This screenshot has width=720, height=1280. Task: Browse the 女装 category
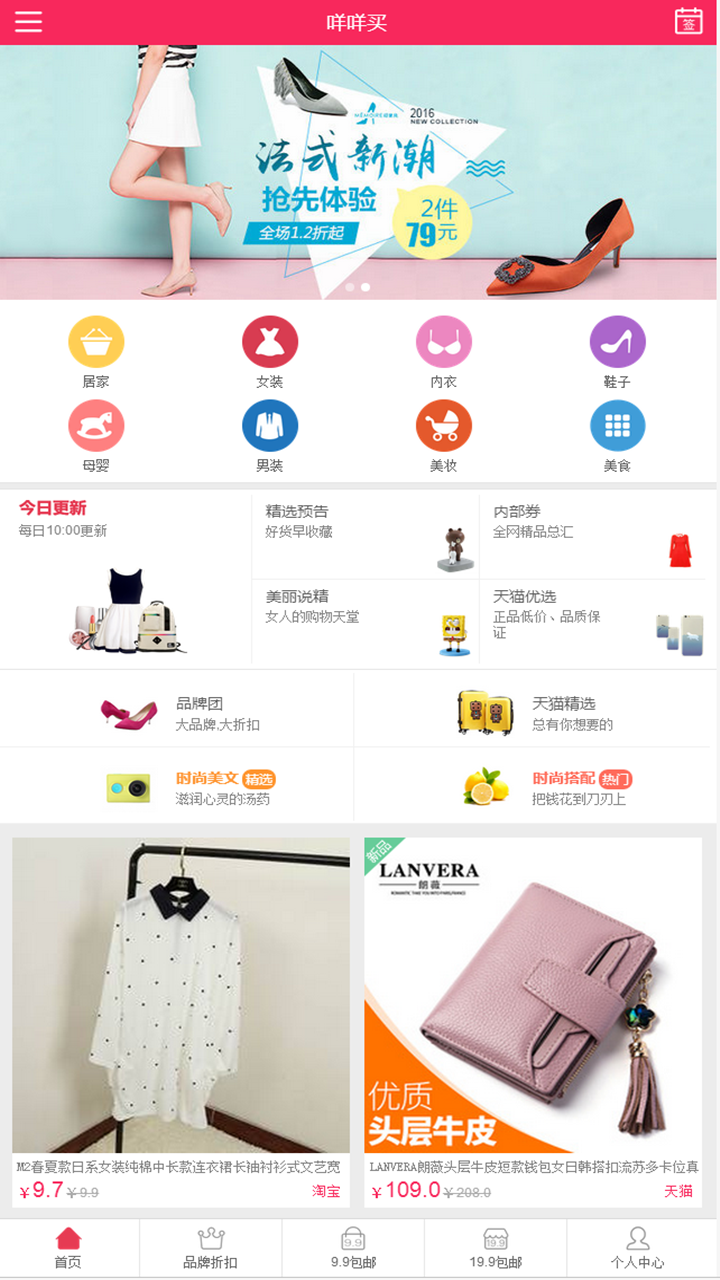pos(270,351)
